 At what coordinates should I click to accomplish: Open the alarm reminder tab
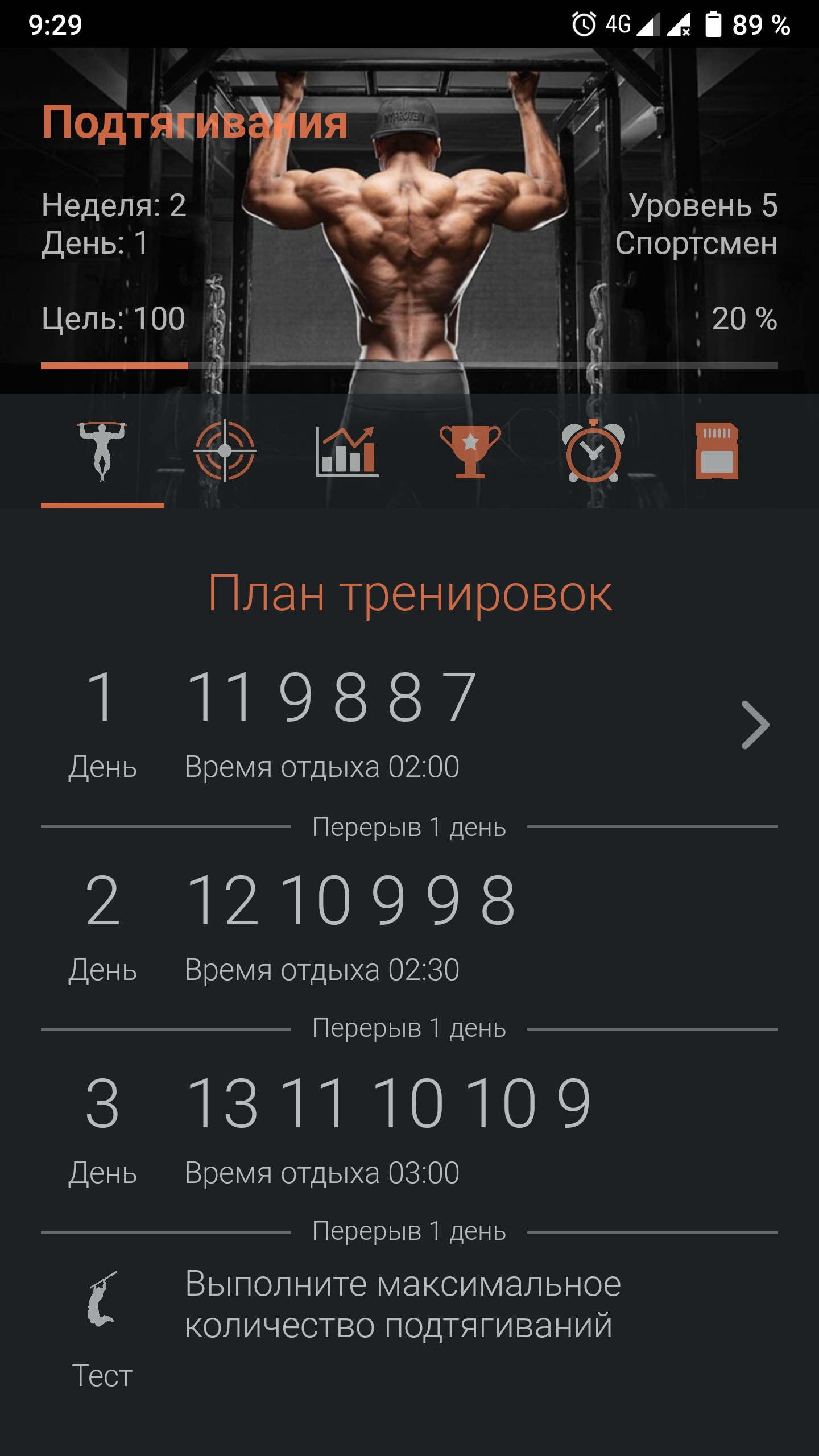pyautogui.click(x=593, y=452)
